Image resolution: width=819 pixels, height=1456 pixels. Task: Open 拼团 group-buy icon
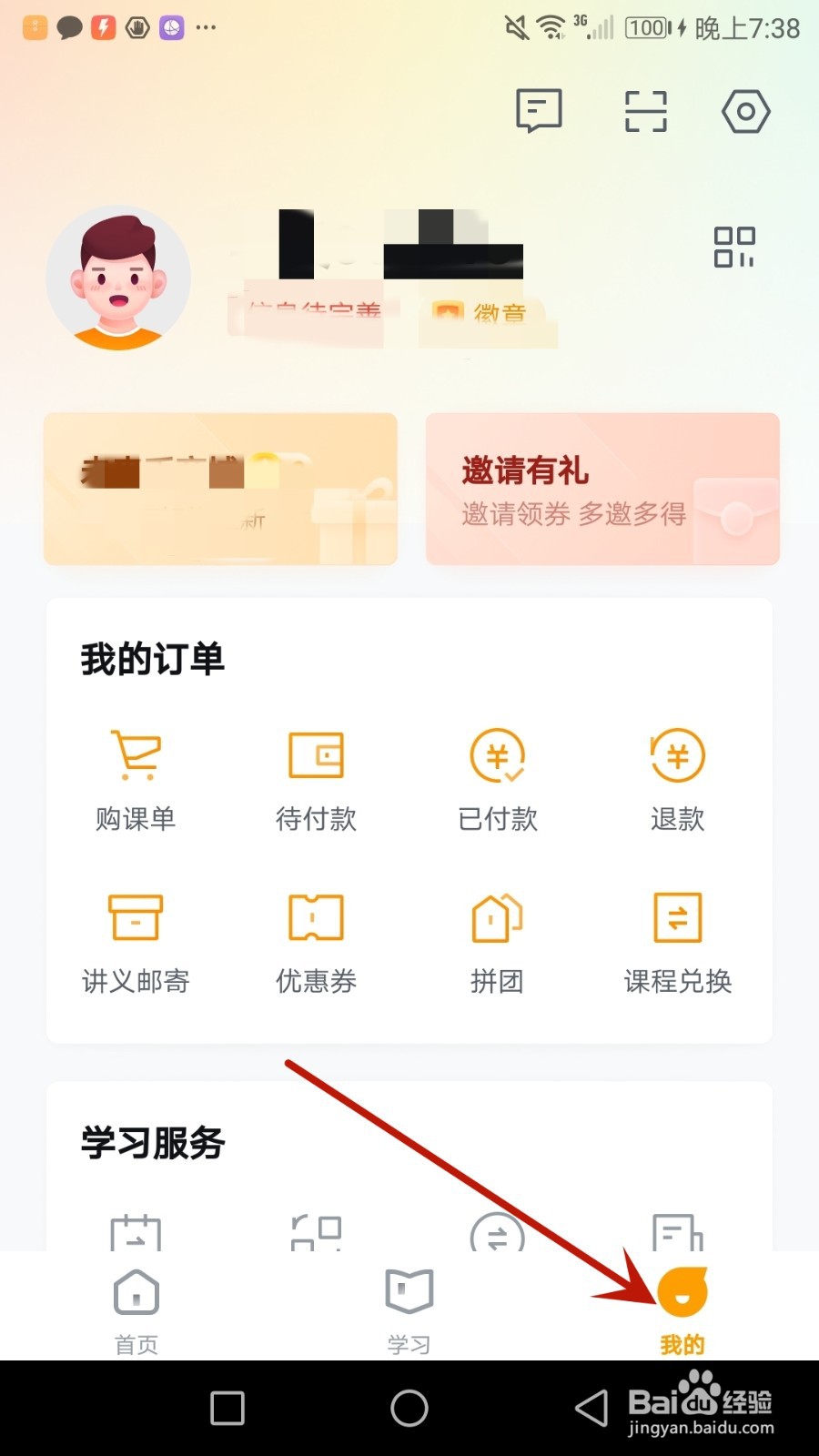(x=496, y=942)
